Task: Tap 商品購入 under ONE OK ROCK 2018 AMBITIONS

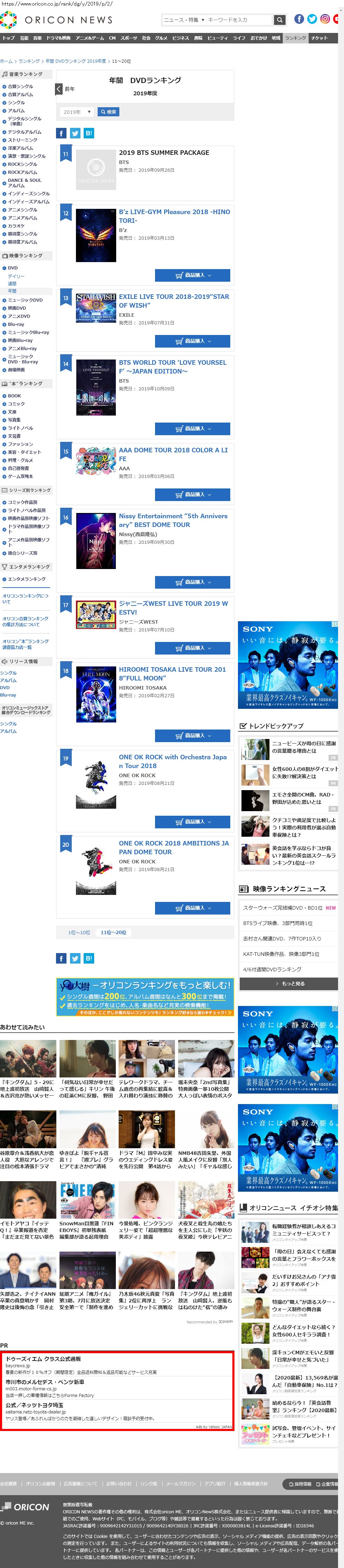Action: pyautogui.click(x=192, y=908)
